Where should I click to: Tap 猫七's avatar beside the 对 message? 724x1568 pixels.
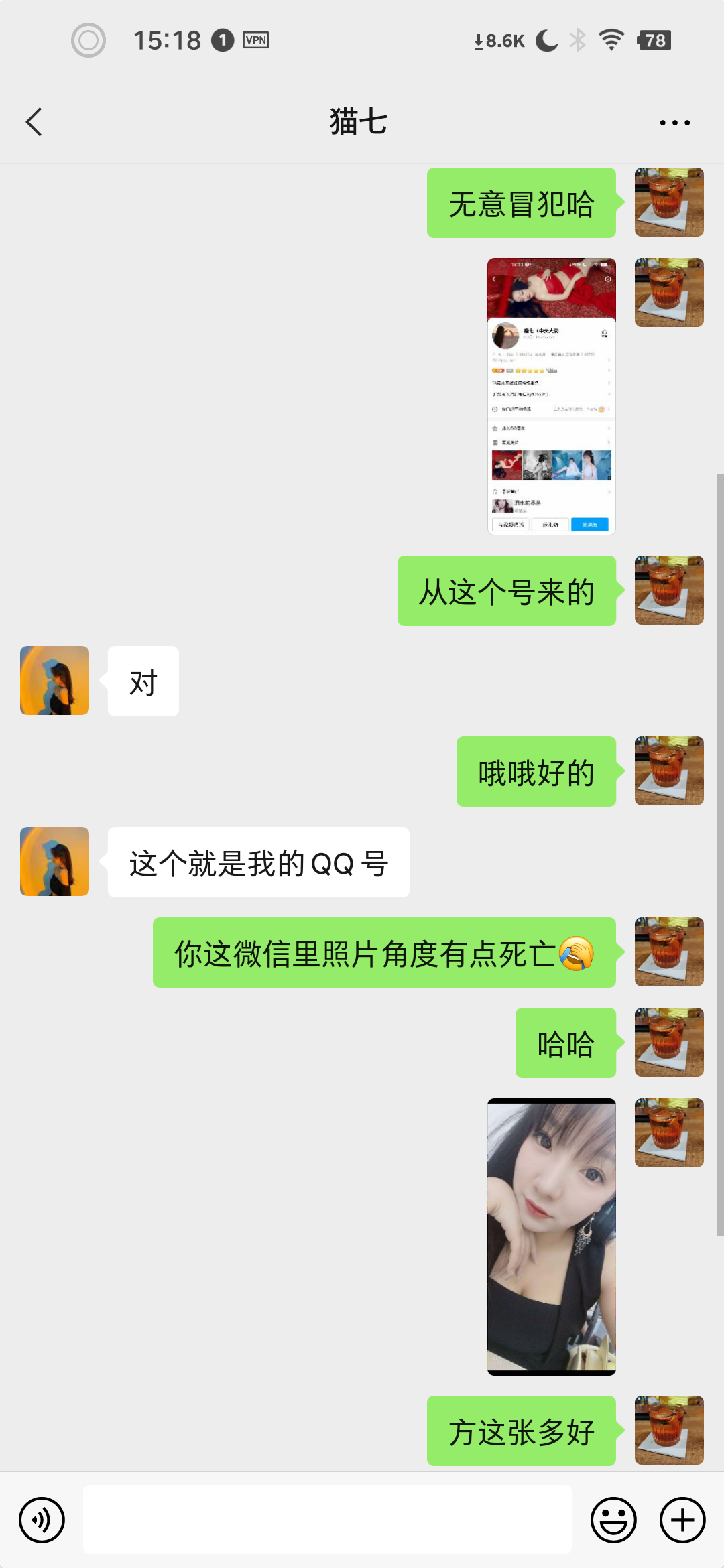click(x=54, y=680)
